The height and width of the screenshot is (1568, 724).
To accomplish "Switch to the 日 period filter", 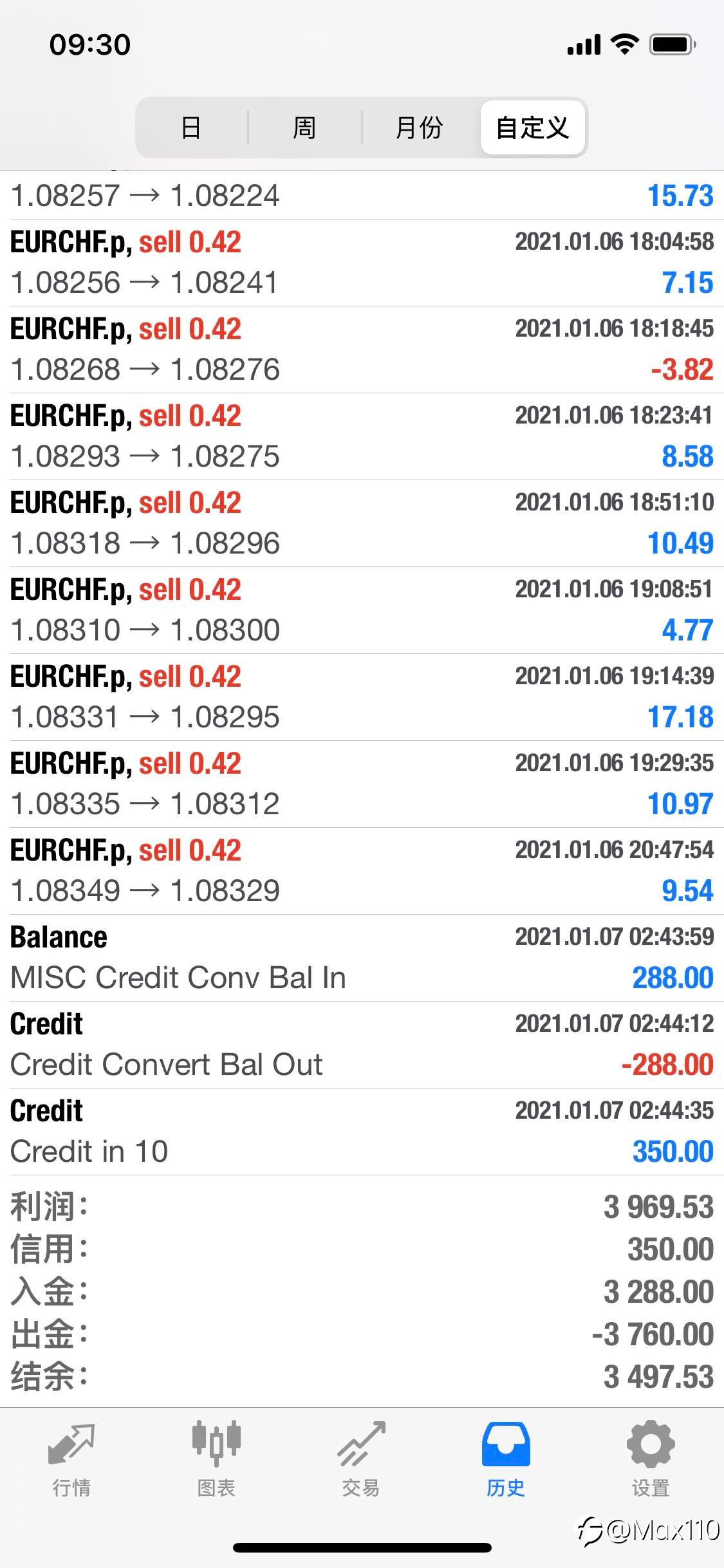I will (192, 127).
